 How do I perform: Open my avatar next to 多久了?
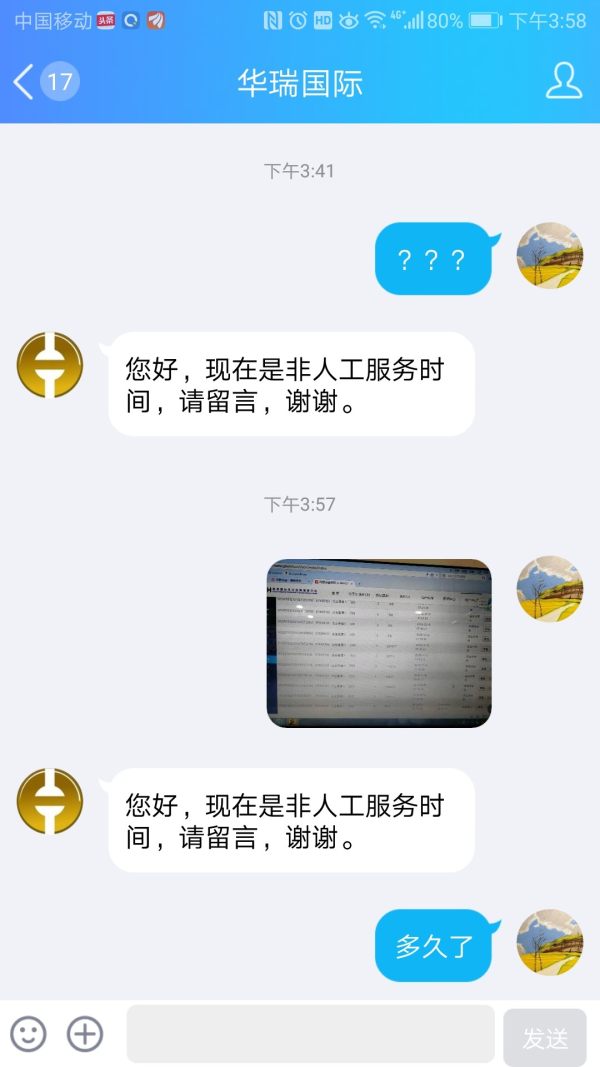click(549, 942)
